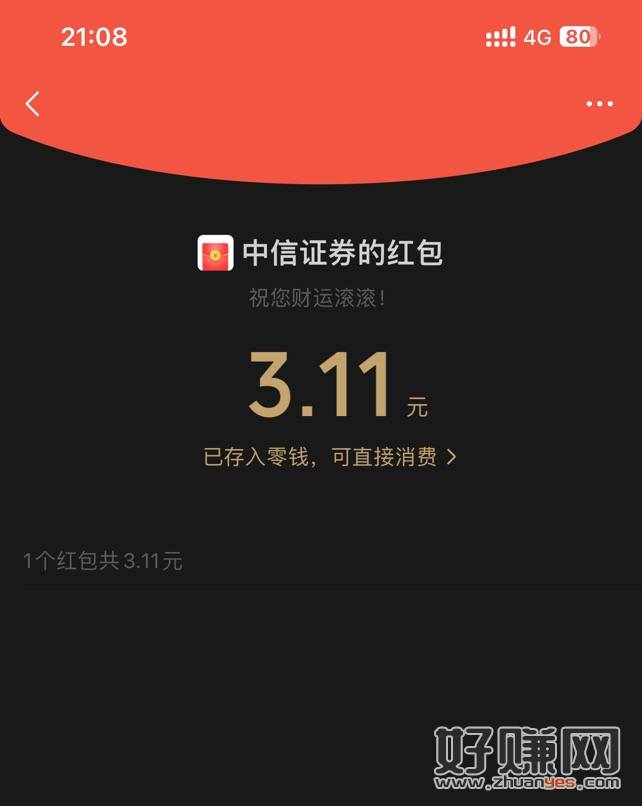Go back using the top-left arrow
The height and width of the screenshot is (806, 642).
tap(33, 103)
